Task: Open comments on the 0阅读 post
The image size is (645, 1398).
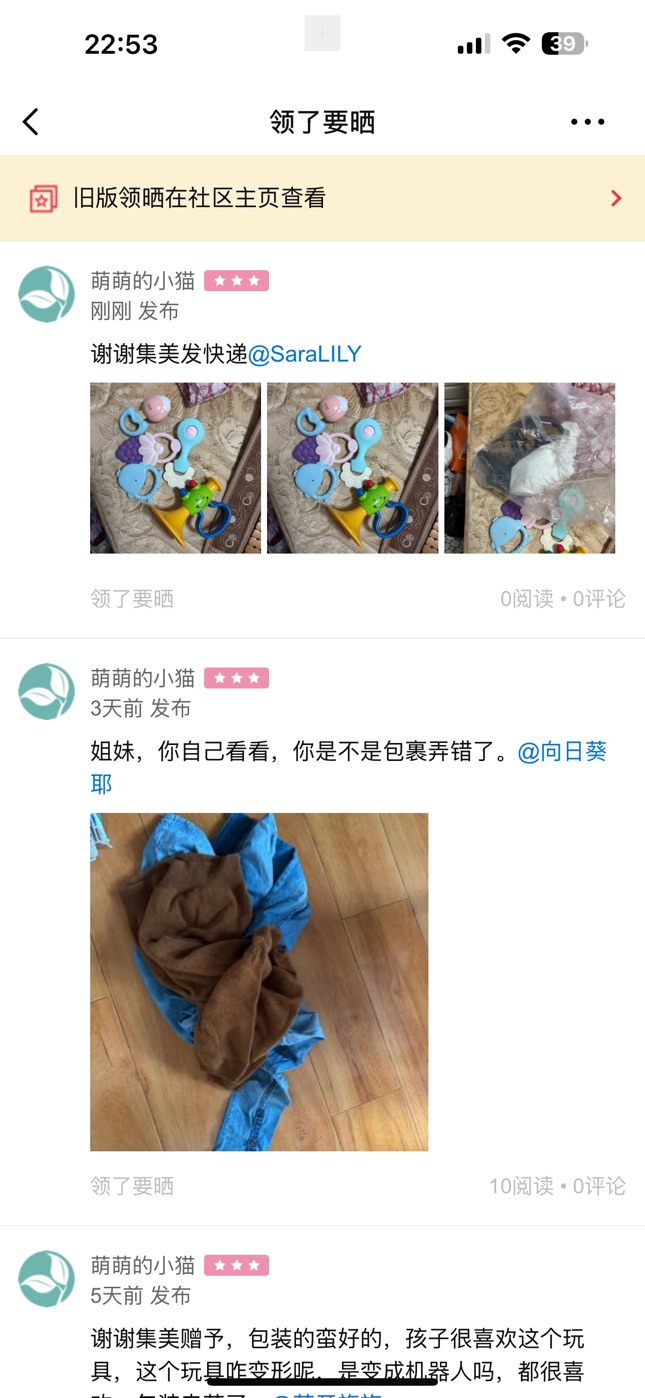Action: 599,599
